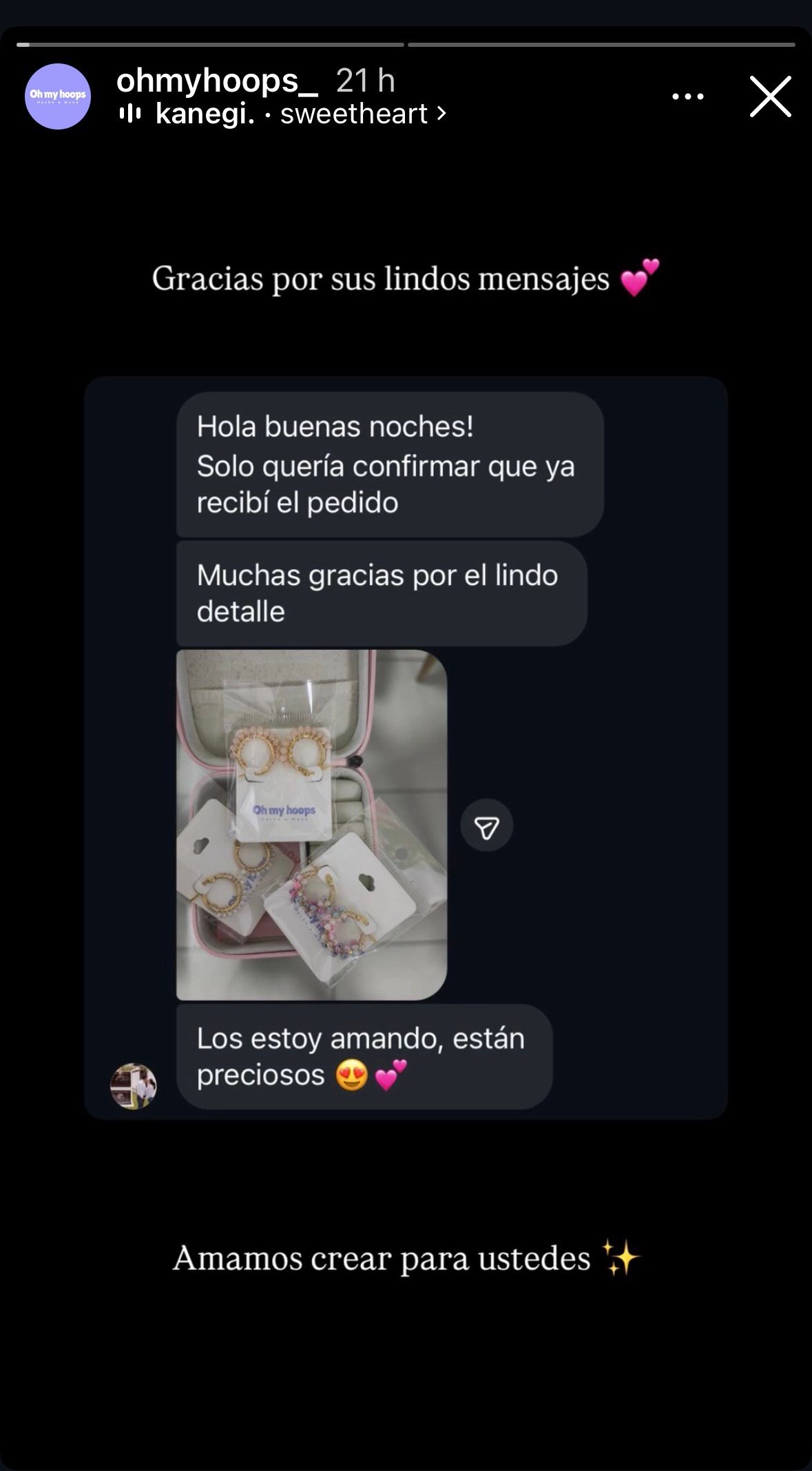Close the story viewer
The height and width of the screenshot is (1471, 812).
[x=770, y=96]
